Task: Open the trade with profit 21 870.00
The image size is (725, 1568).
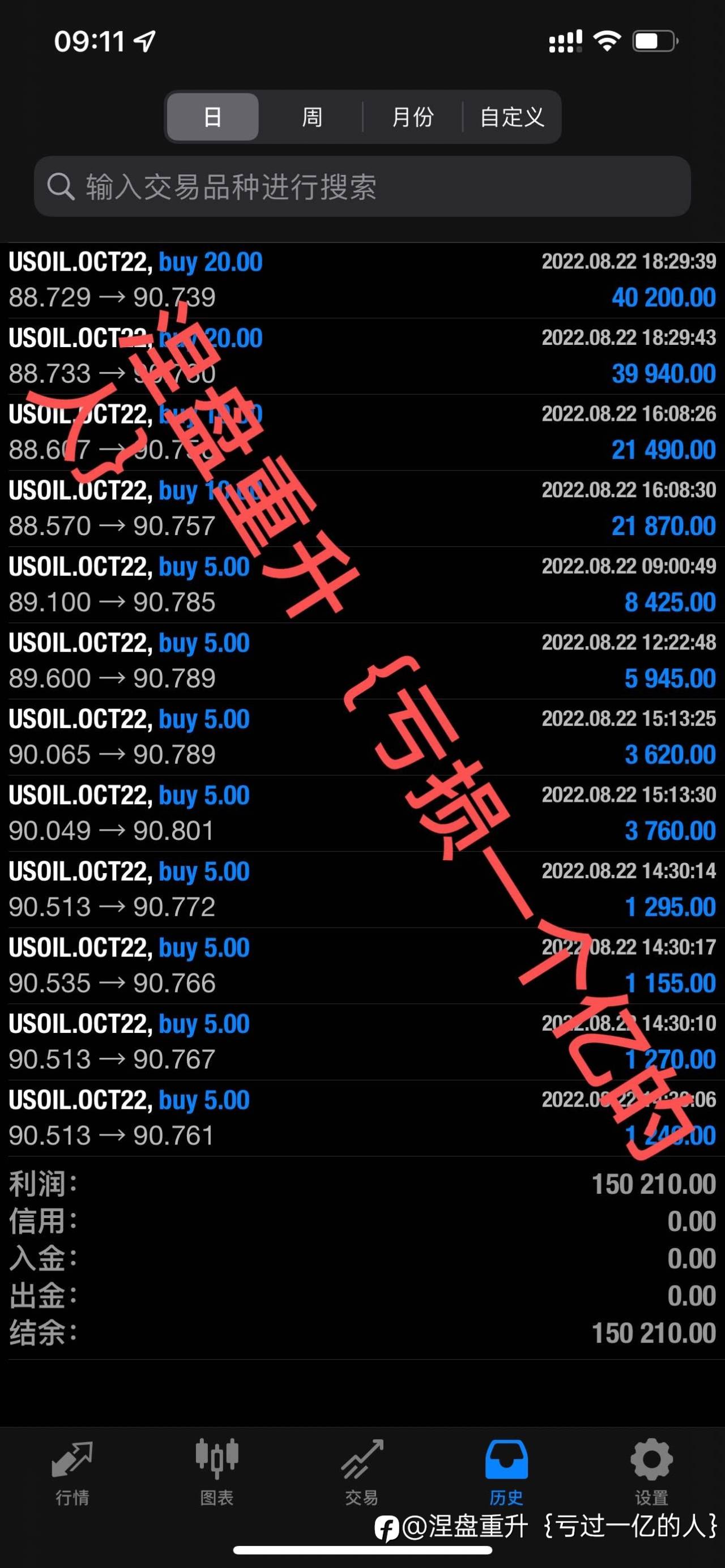Action: click(362, 509)
